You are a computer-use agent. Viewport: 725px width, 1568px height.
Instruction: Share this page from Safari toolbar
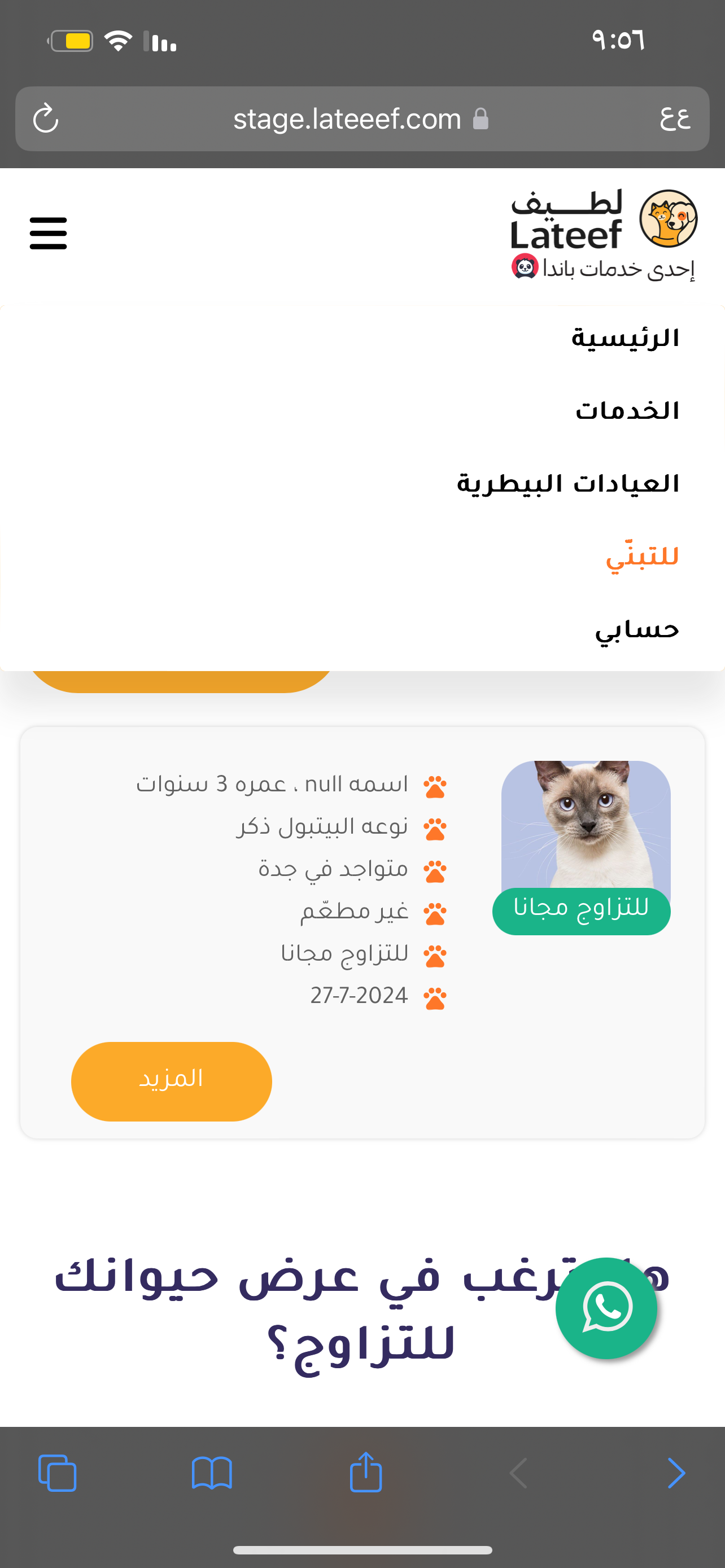[366, 1473]
